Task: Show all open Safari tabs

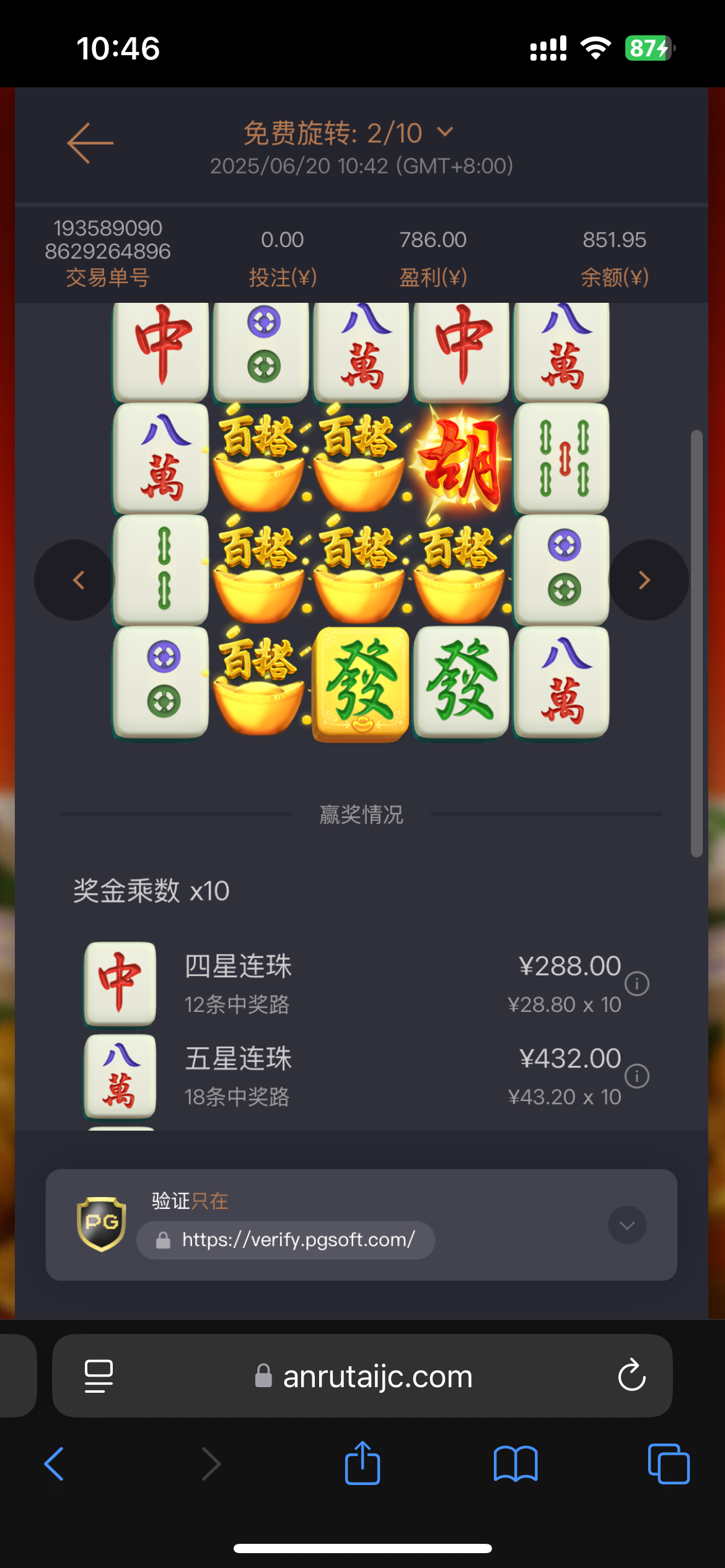Action: pos(668,1464)
